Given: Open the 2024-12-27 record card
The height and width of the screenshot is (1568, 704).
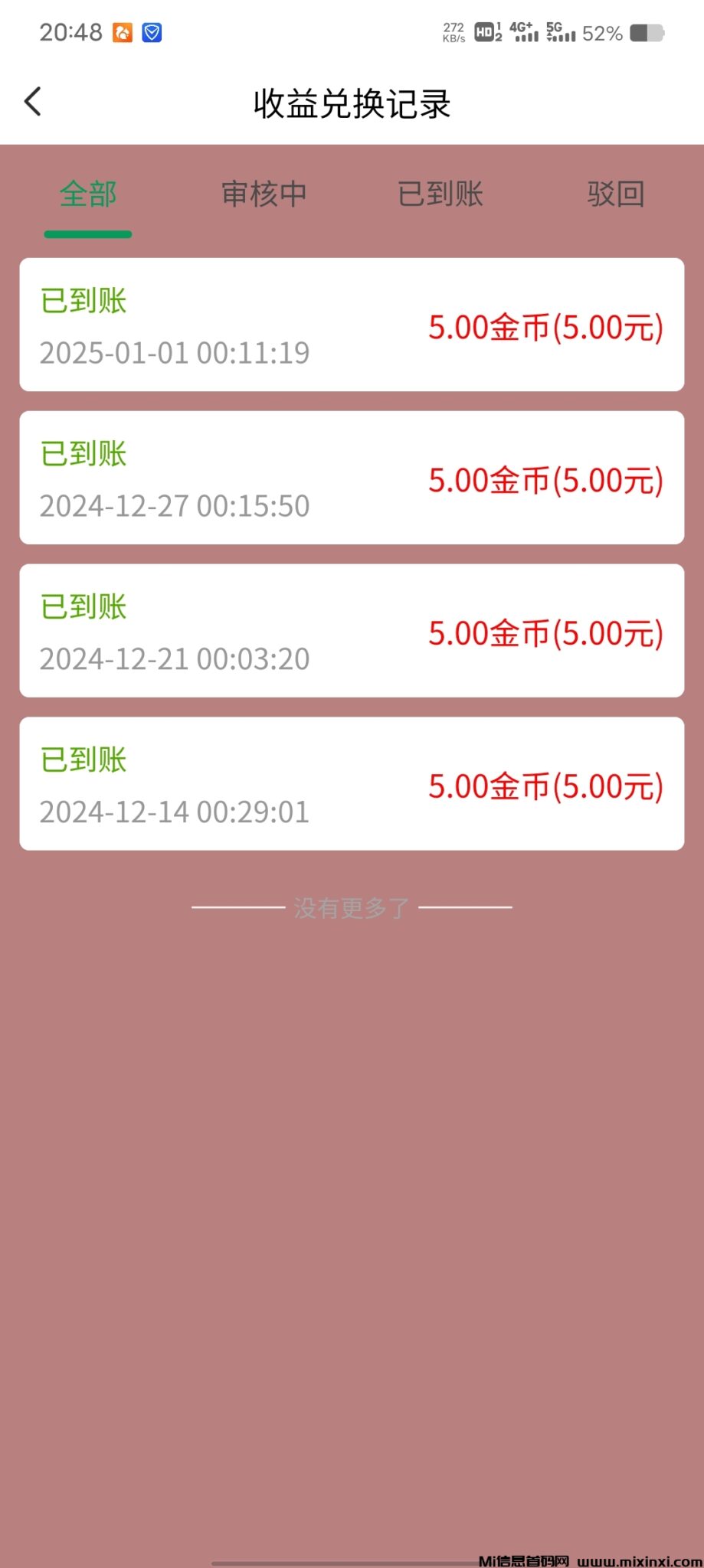Looking at the screenshot, I should pyautogui.click(x=352, y=477).
